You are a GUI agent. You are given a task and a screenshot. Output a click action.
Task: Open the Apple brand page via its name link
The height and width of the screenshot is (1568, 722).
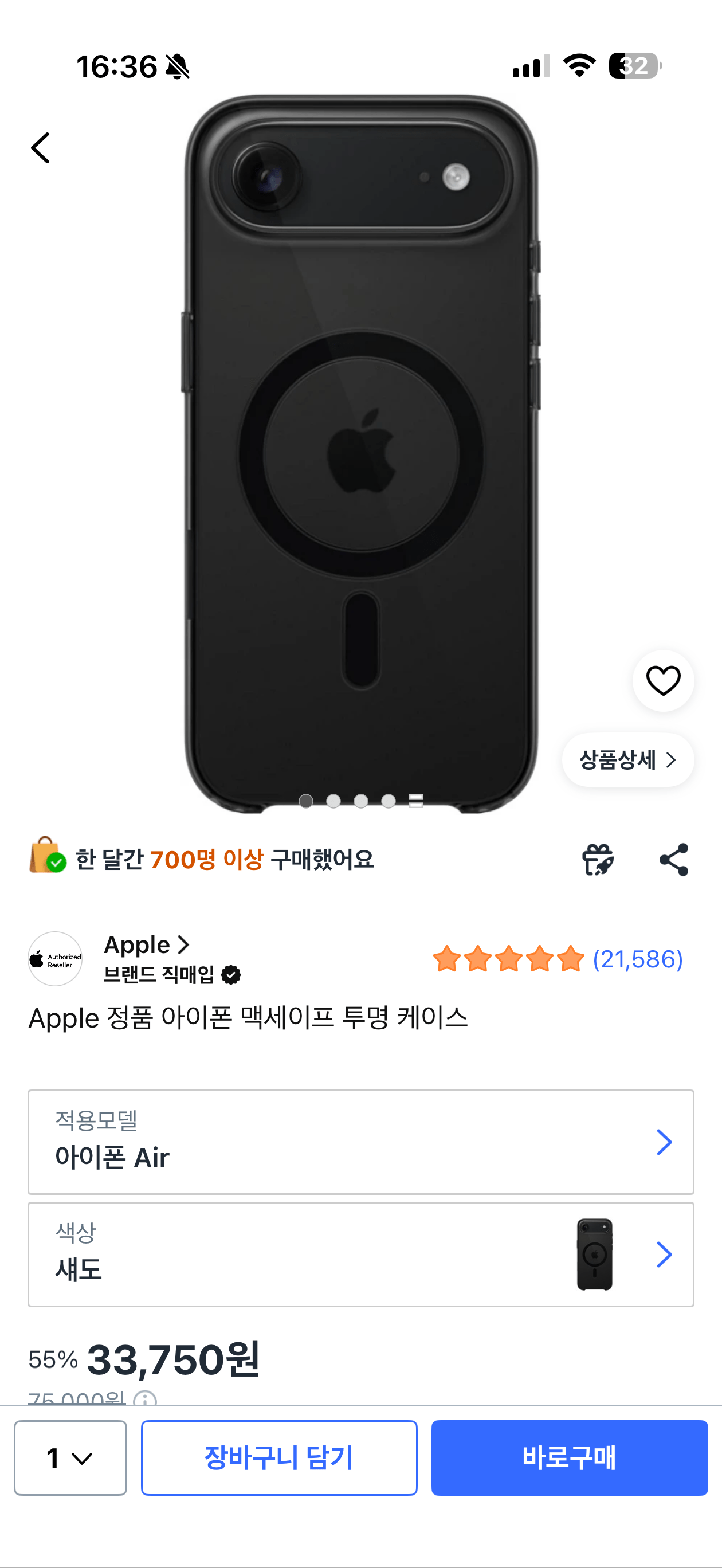click(x=137, y=944)
